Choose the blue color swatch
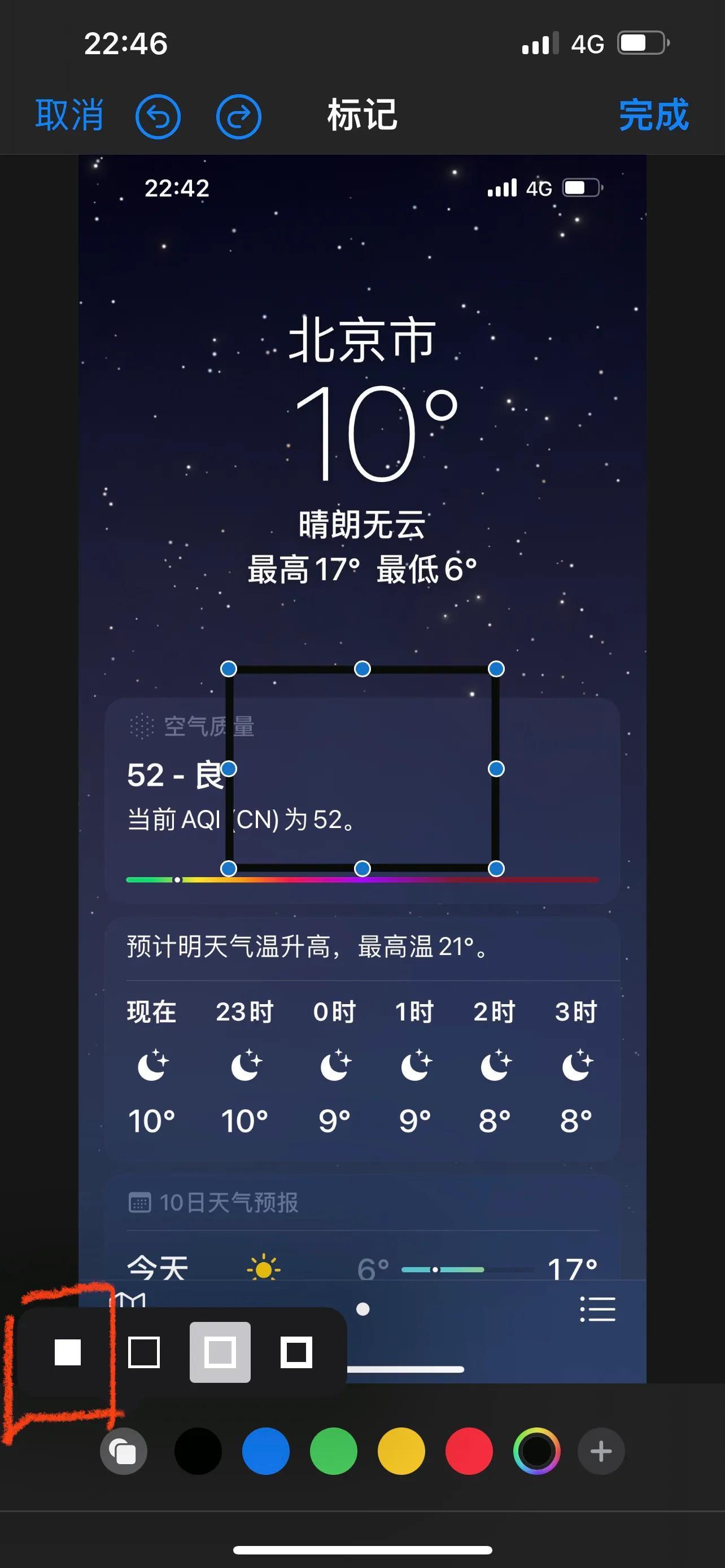This screenshot has height=1568, width=725. [266, 1451]
